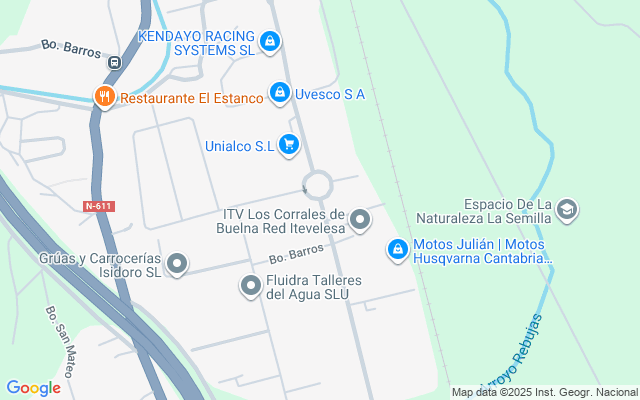
Task: Tap the Espacio De La Naturaleza La Semilla marker
Action: (x=567, y=210)
